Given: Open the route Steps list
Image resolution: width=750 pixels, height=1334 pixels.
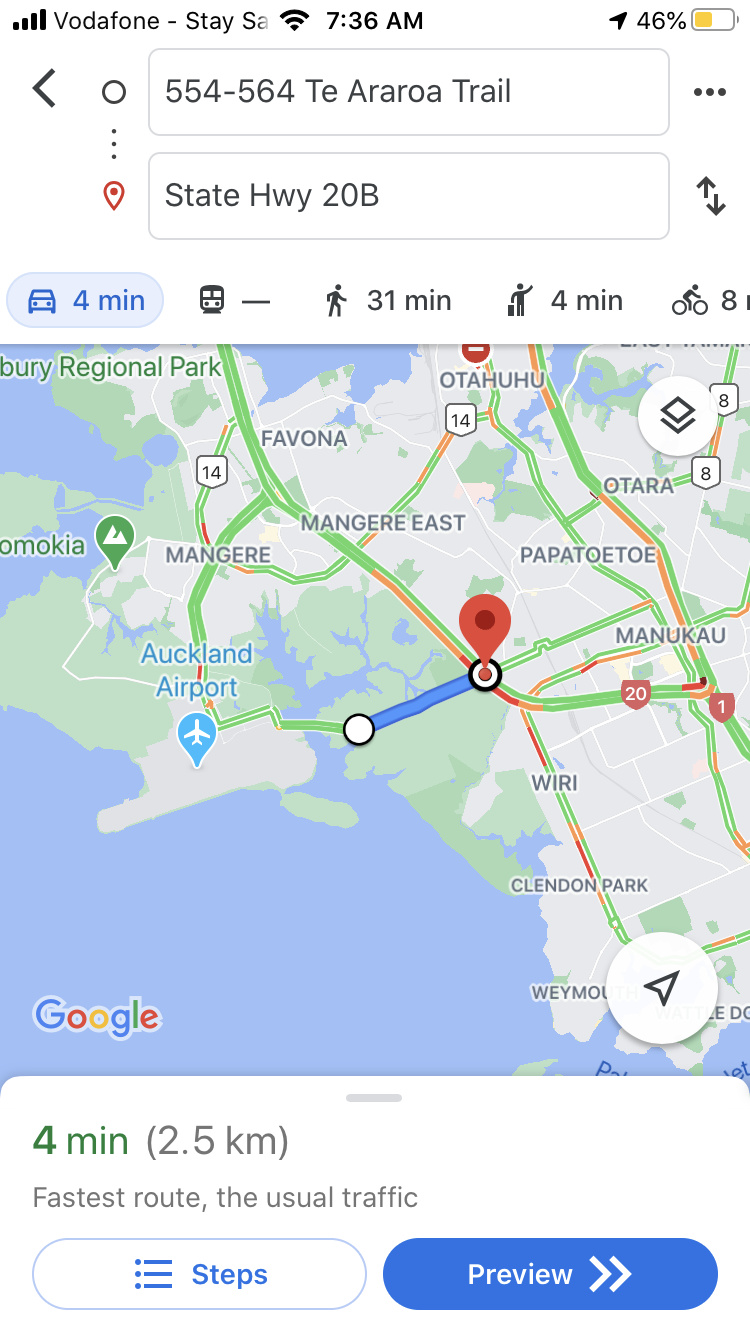Looking at the screenshot, I should (x=199, y=1274).
